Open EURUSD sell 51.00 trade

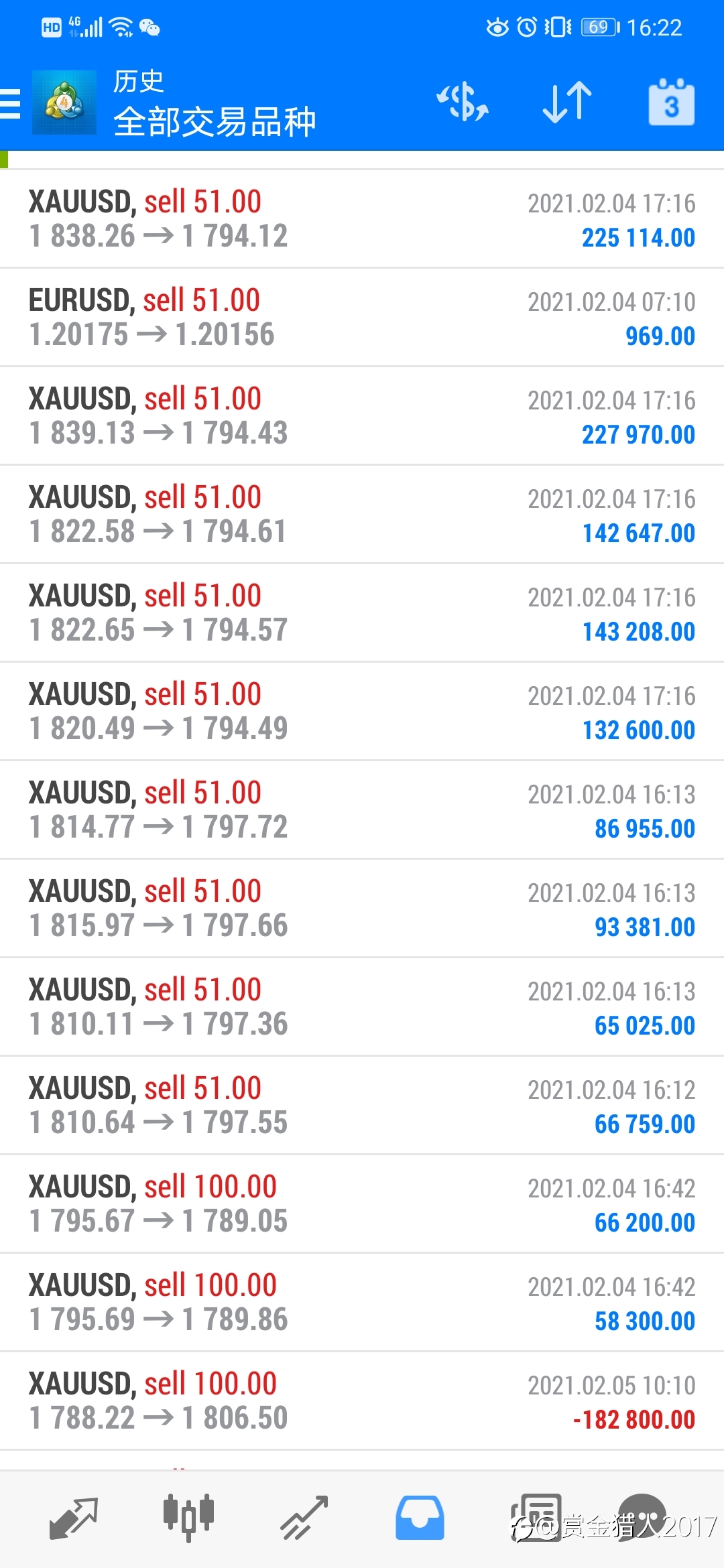pyautogui.click(x=362, y=318)
